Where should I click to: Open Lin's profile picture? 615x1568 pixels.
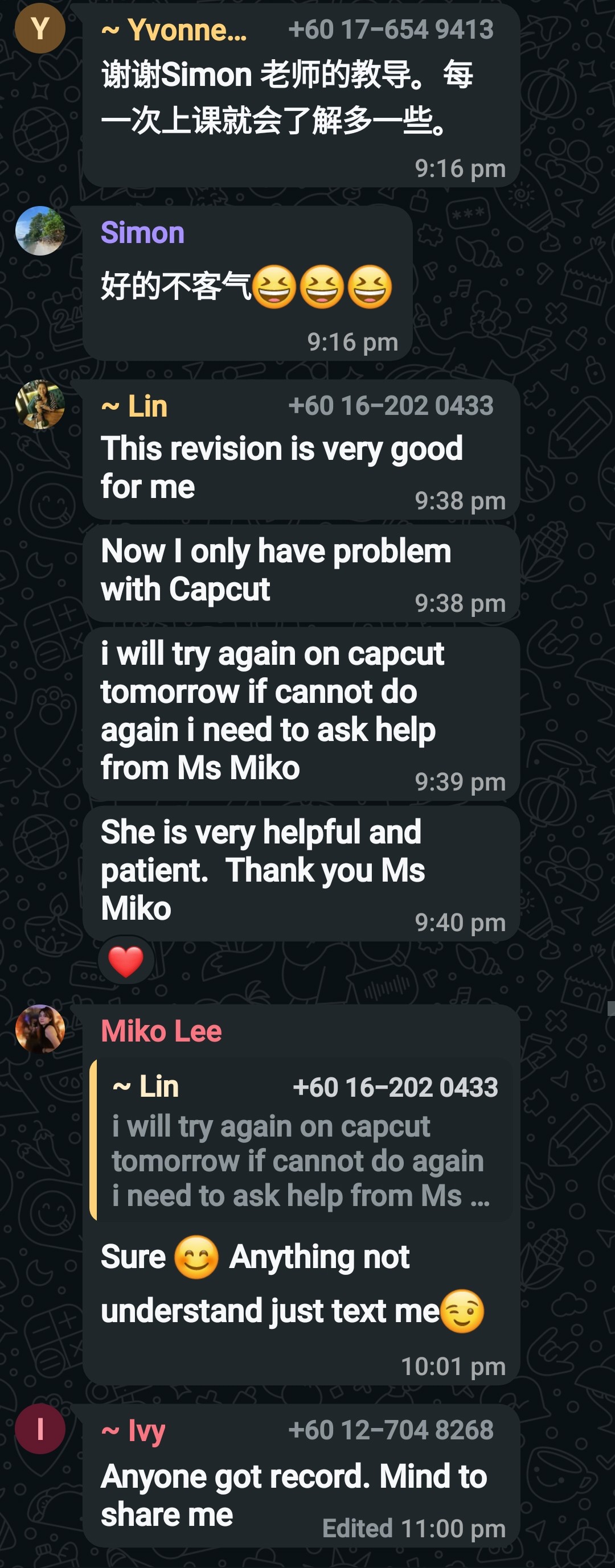[40, 405]
